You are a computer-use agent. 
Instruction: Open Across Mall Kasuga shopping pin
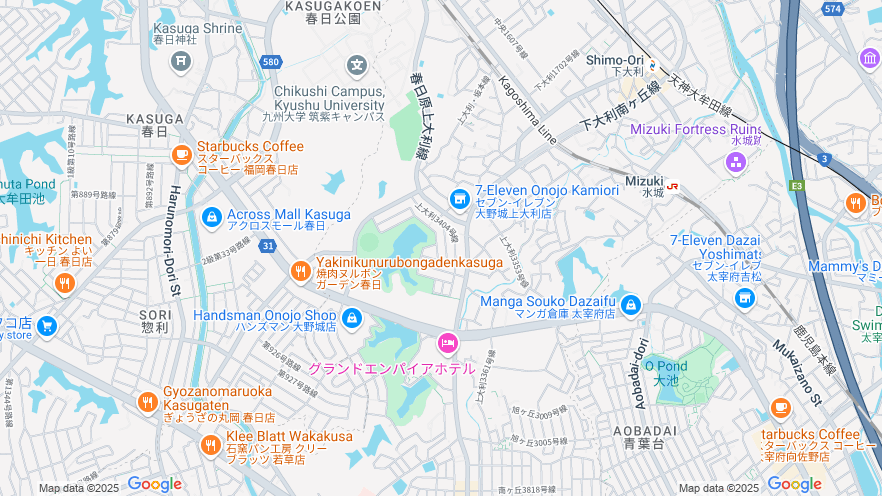click(211, 217)
